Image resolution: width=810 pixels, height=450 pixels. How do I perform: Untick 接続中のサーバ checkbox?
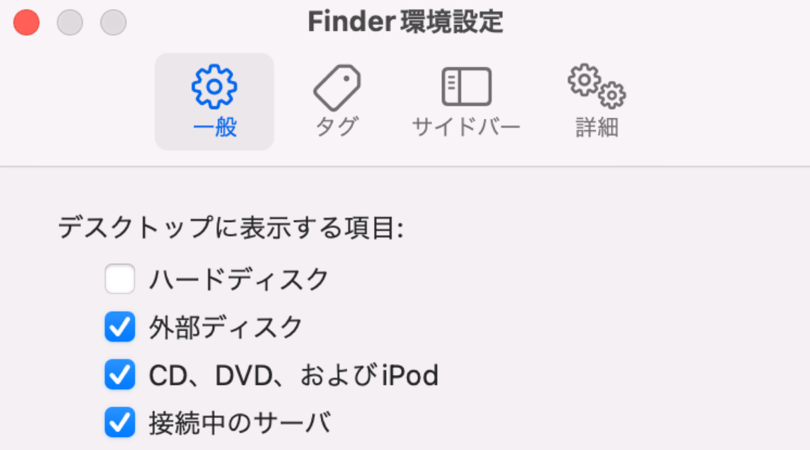pos(120,423)
